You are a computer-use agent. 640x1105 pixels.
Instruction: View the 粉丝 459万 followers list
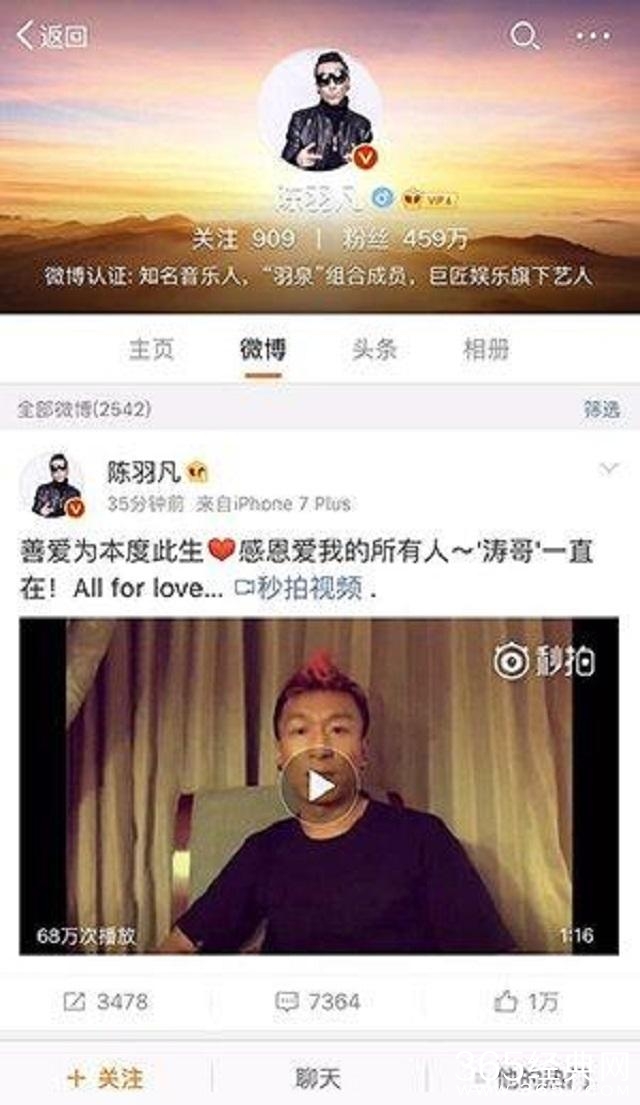(400, 239)
